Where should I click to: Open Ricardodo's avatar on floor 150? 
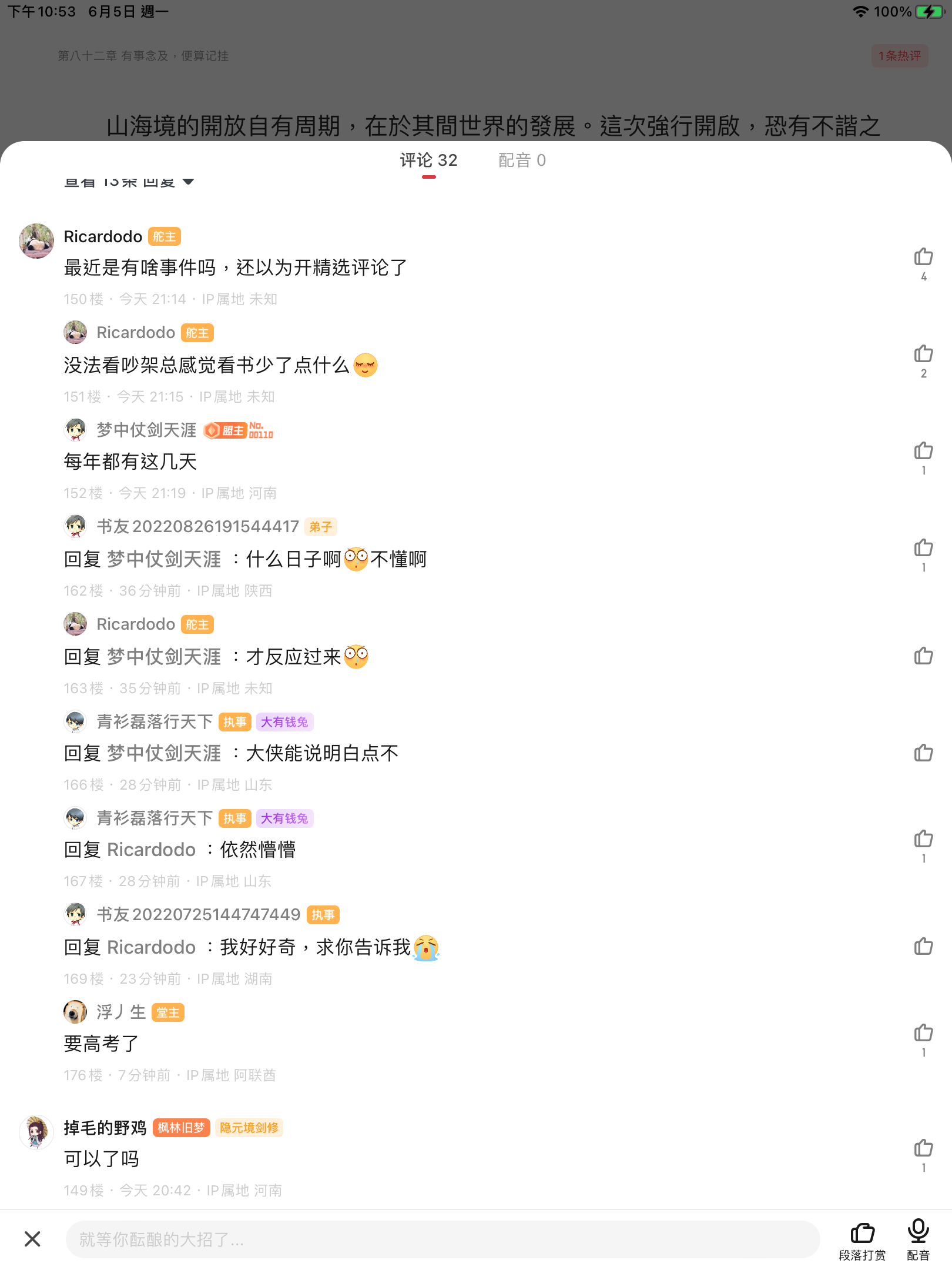click(x=36, y=241)
